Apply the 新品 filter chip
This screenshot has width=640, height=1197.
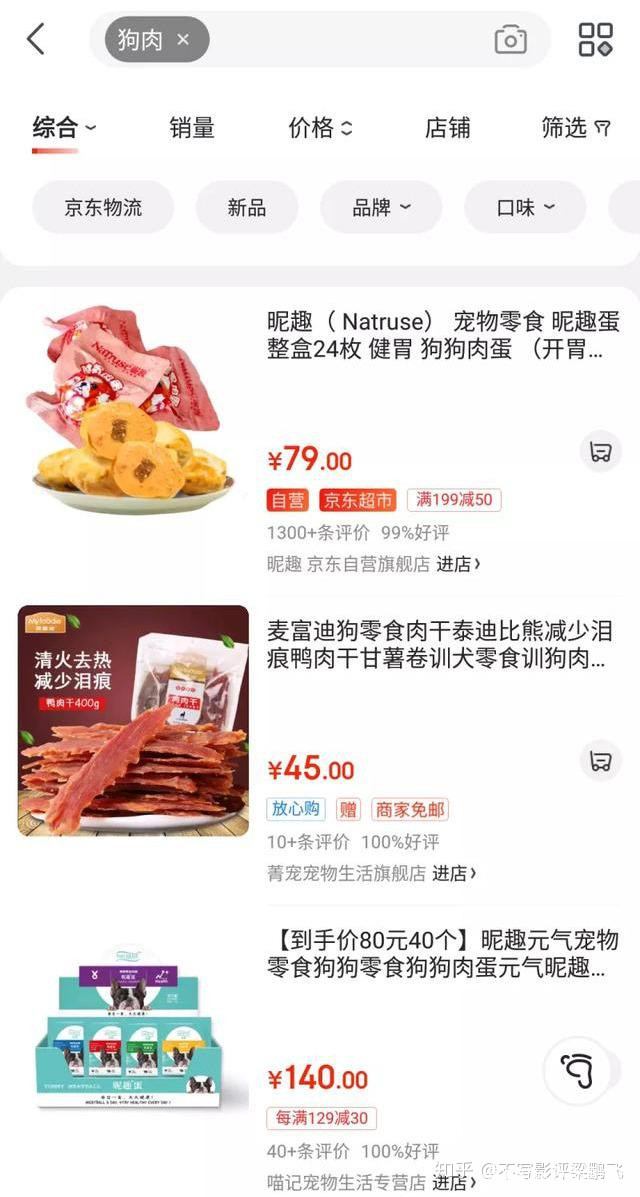pyautogui.click(x=246, y=208)
